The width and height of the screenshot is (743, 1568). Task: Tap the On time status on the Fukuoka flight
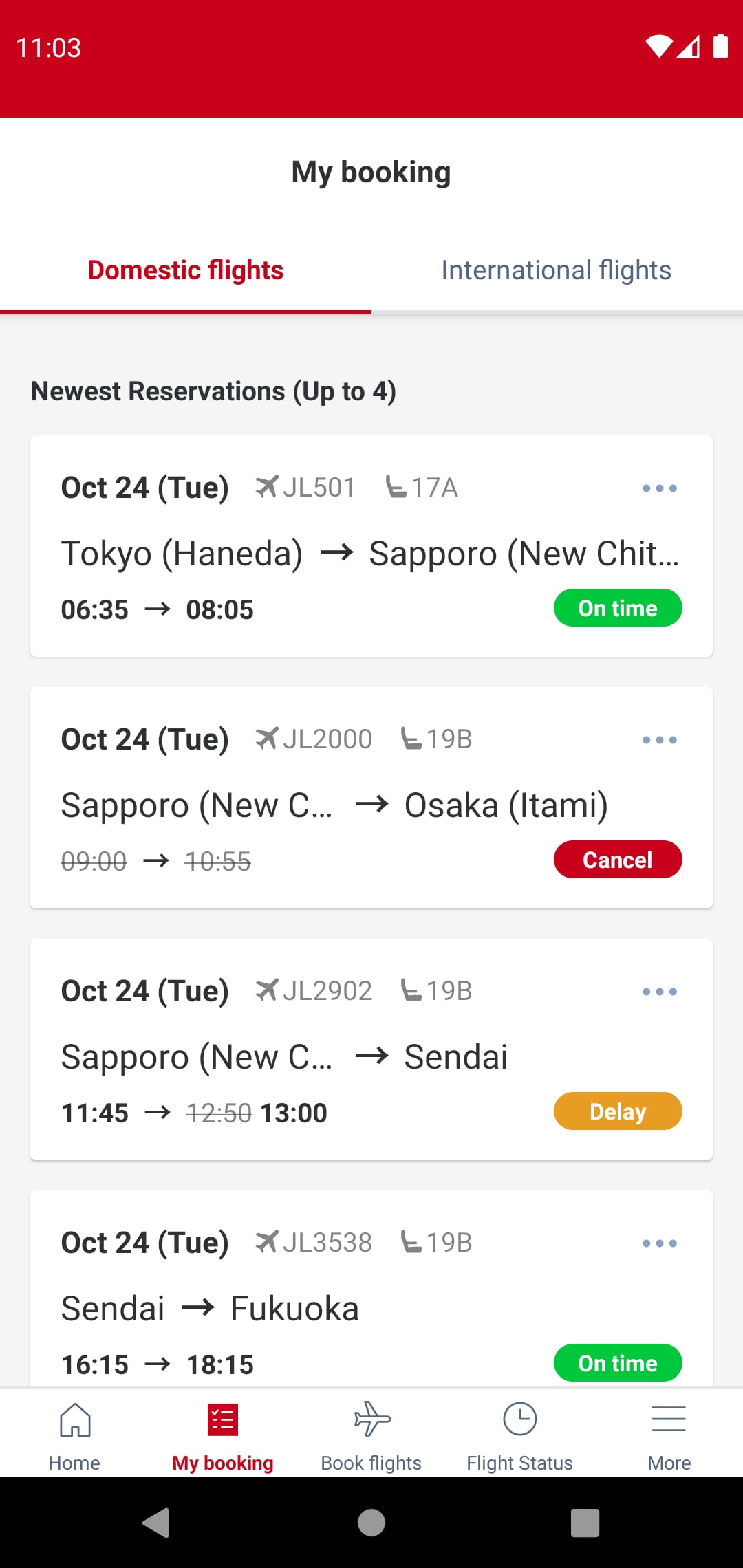click(x=617, y=1362)
